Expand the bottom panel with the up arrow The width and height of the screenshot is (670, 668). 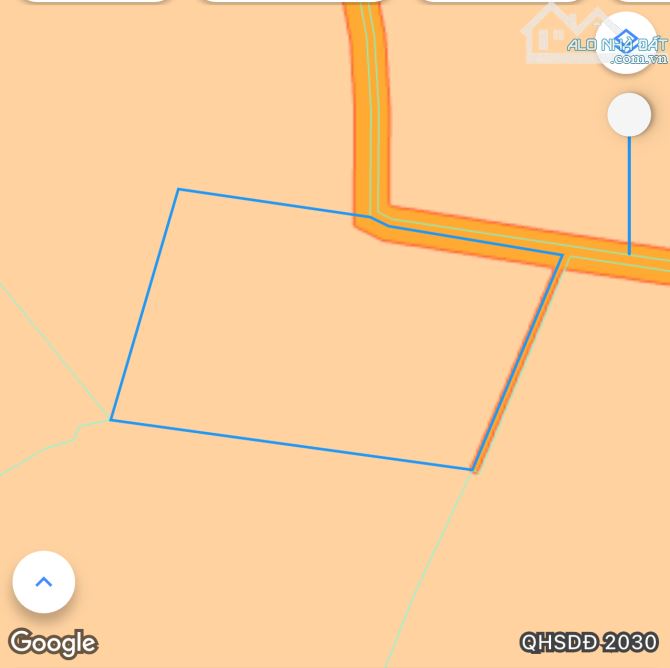coord(44,582)
